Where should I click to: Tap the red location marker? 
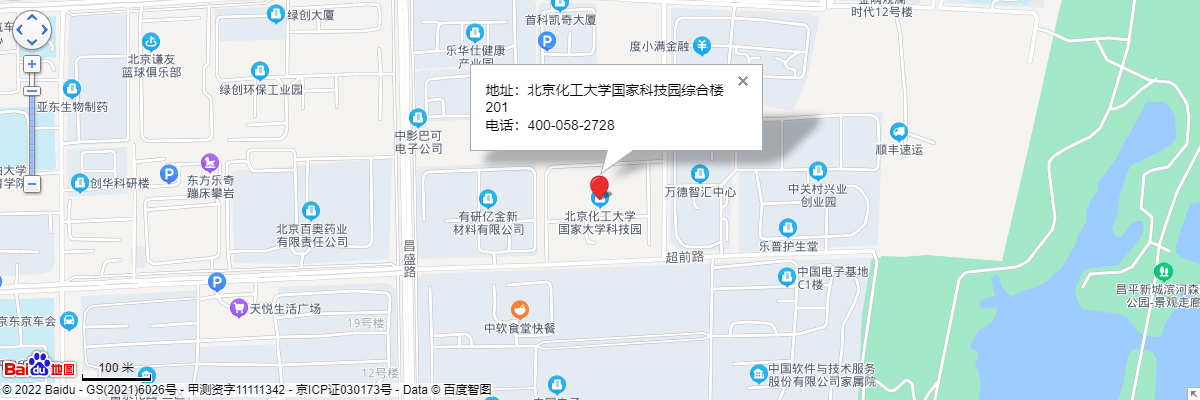[599, 186]
